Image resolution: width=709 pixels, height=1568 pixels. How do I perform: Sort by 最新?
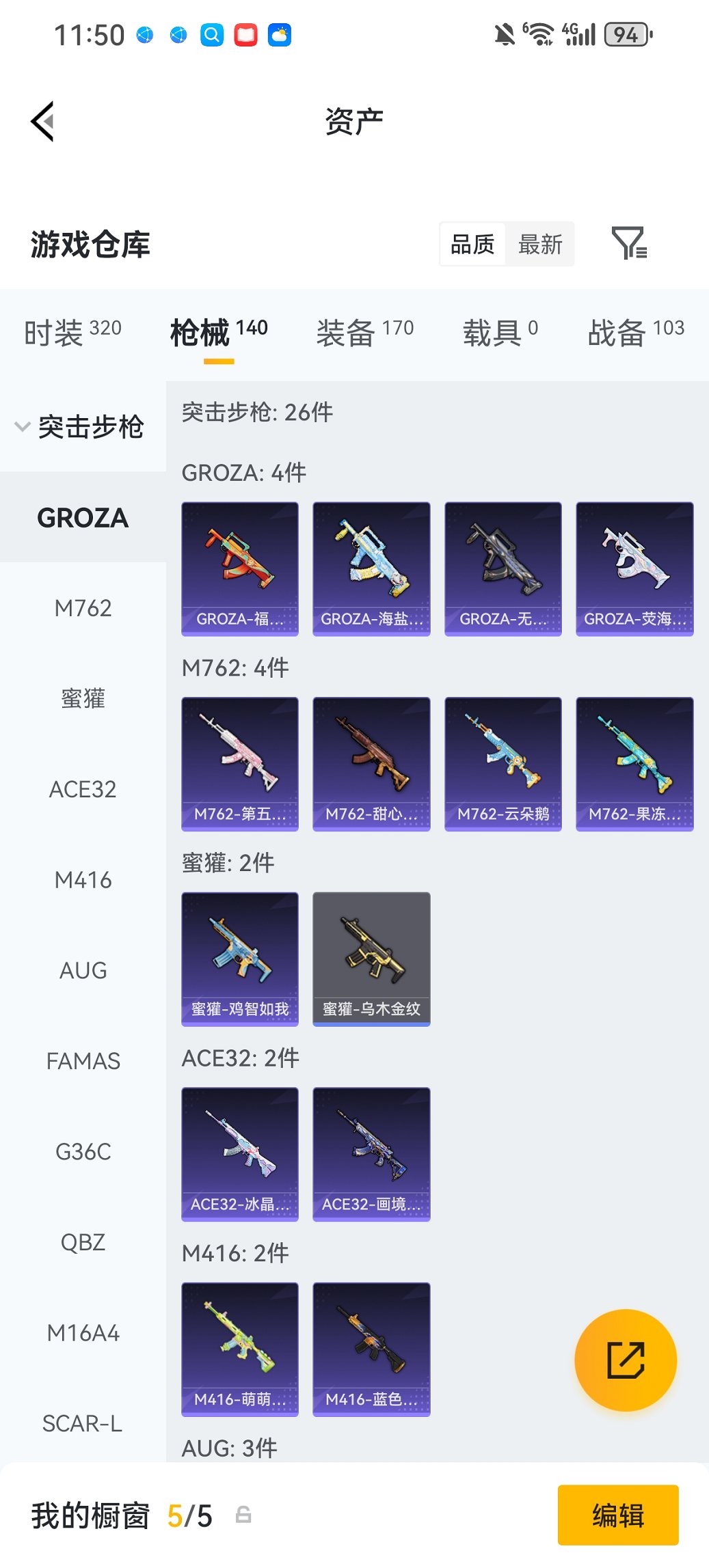pyautogui.click(x=539, y=244)
